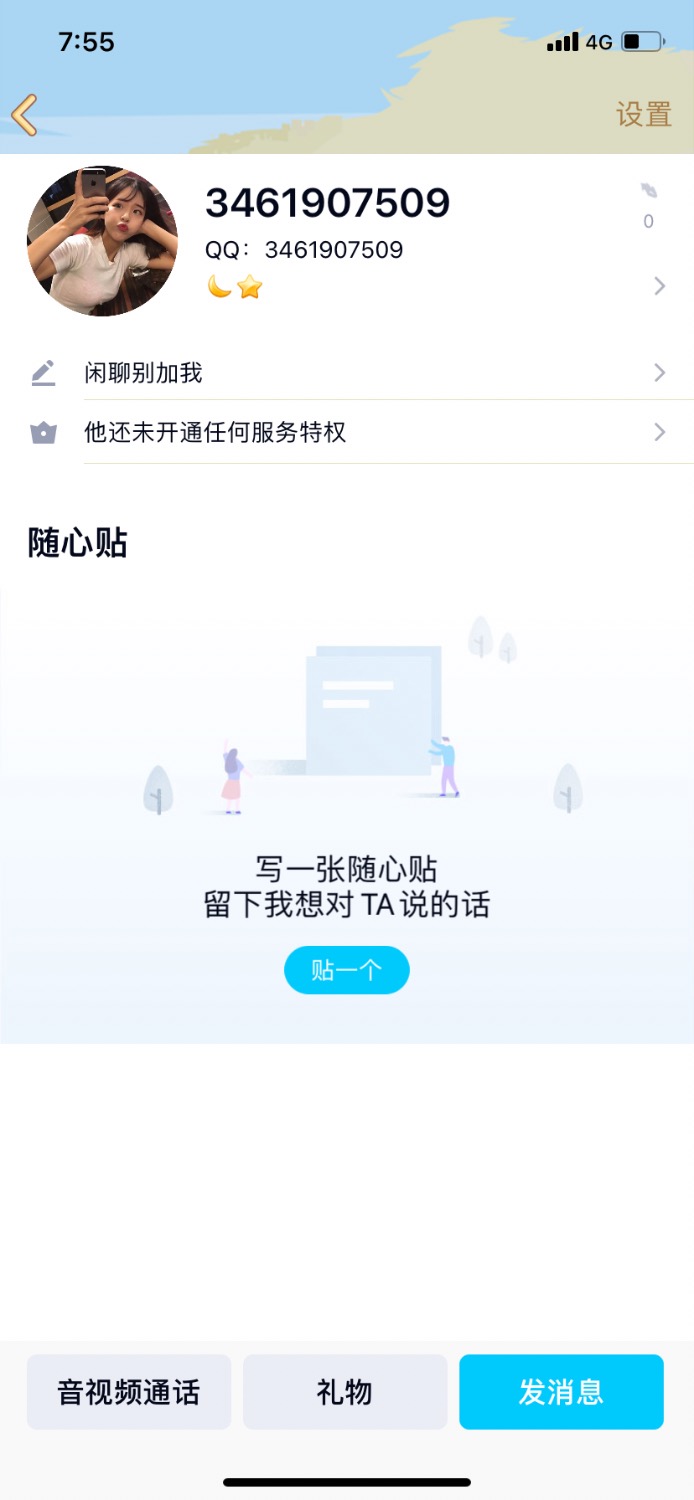Open 设置 settings for this profile

643,114
